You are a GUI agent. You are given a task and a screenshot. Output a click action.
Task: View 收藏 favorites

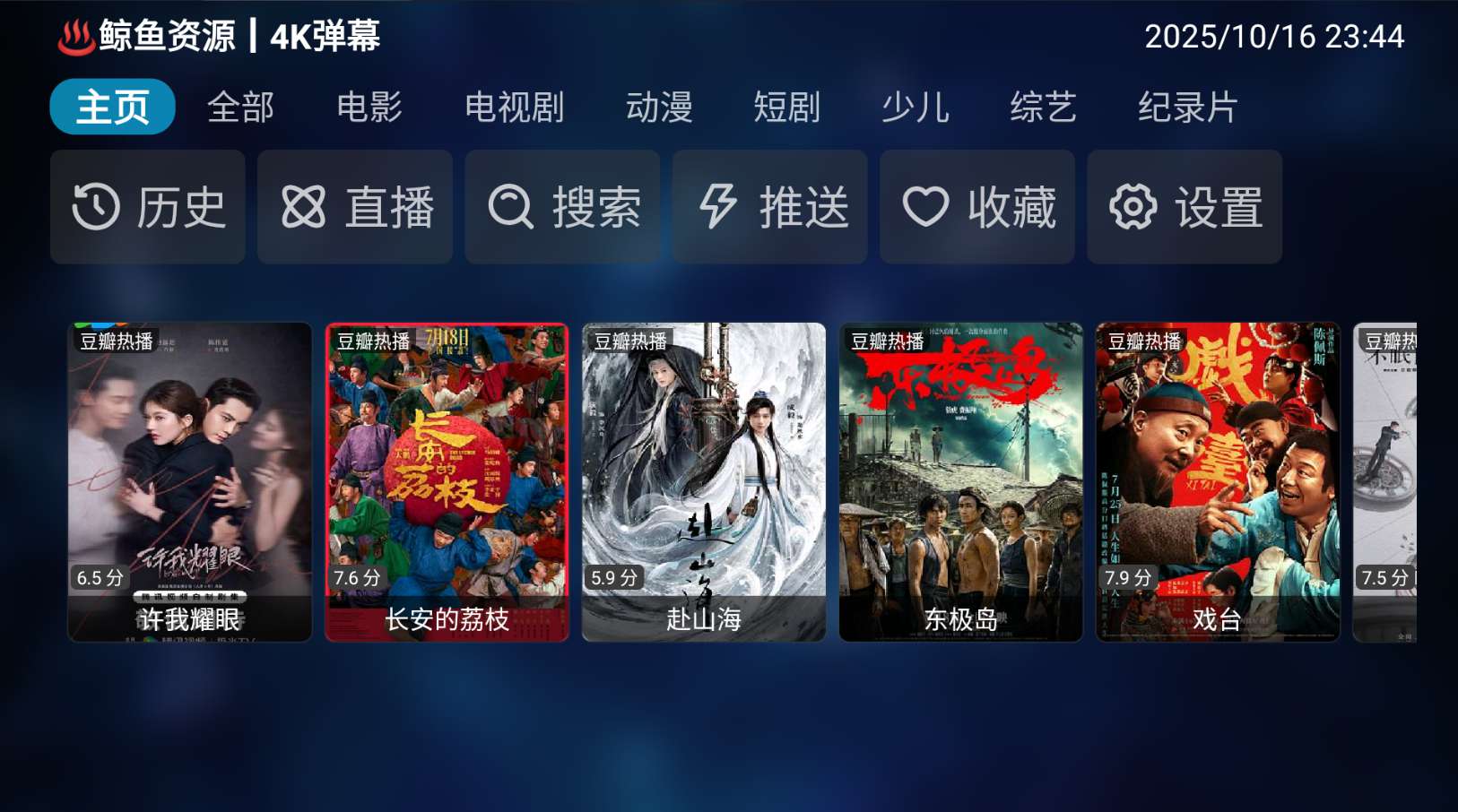point(977,207)
